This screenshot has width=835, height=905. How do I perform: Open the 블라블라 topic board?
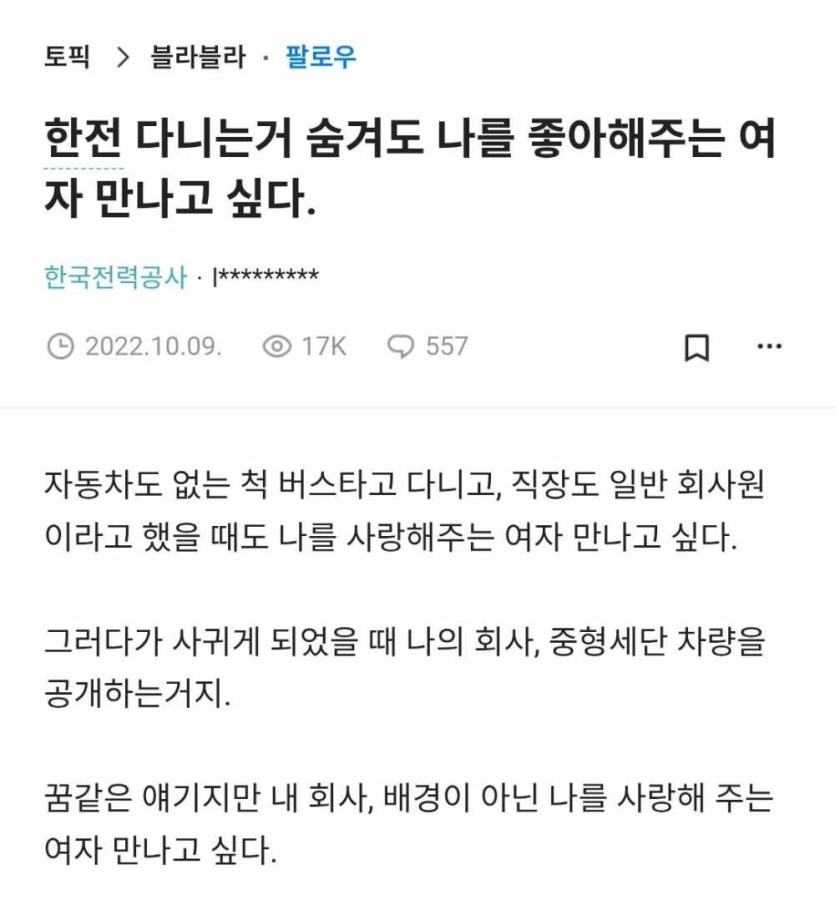coord(197,57)
